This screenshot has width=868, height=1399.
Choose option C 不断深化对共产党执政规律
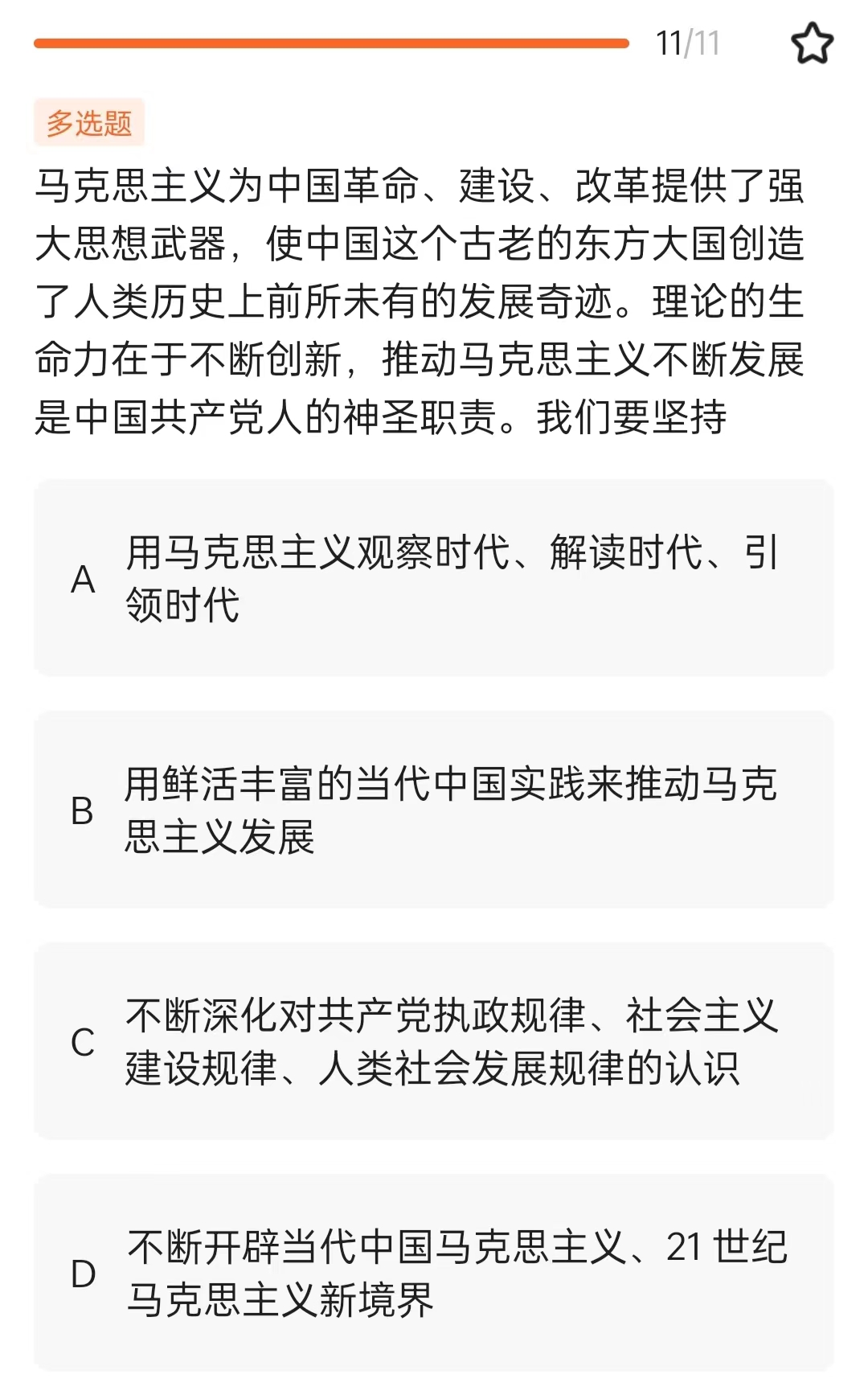pos(434,1041)
